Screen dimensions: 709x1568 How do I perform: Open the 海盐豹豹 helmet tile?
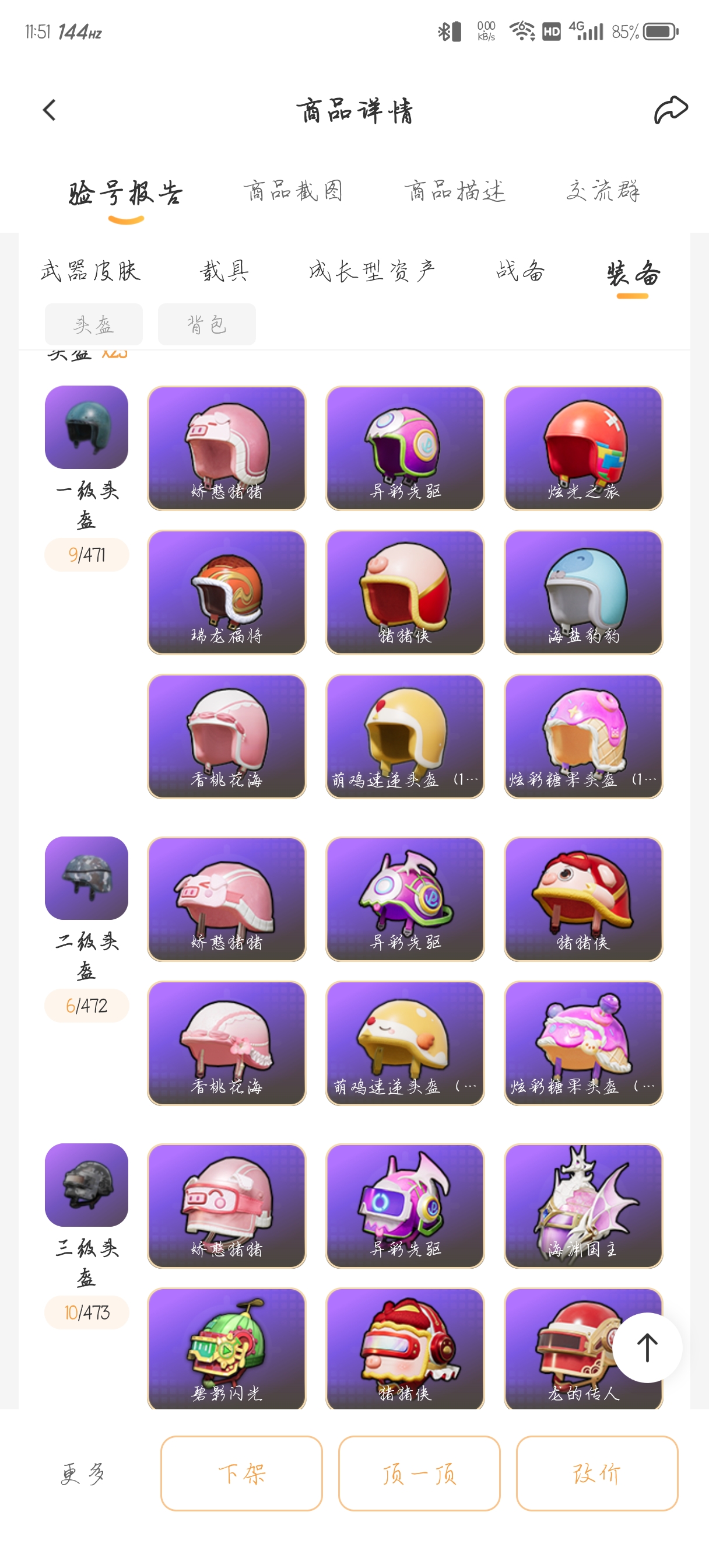pyautogui.click(x=583, y=592)
